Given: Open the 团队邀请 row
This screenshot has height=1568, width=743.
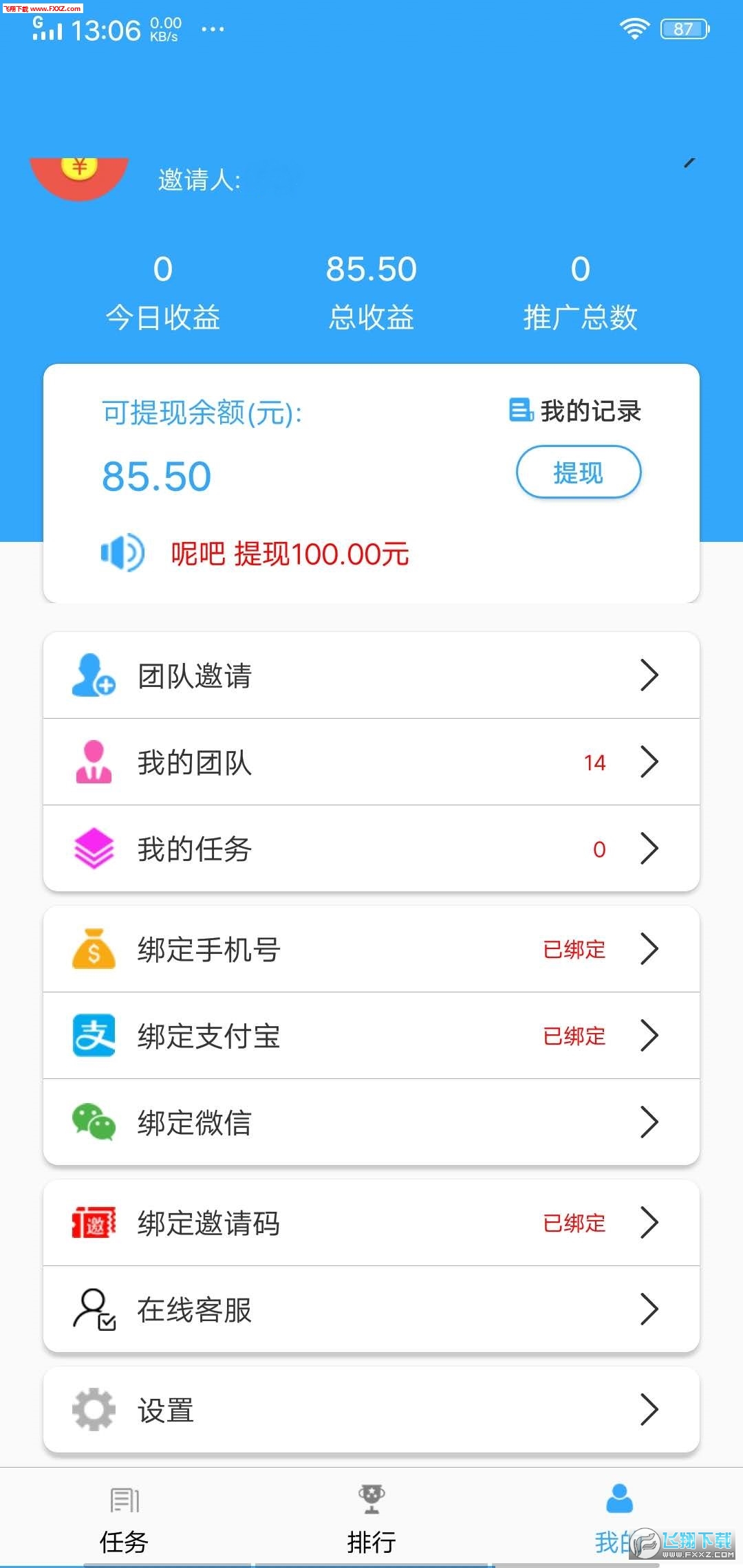Looking at the screenshot, I should pos(371,675).
